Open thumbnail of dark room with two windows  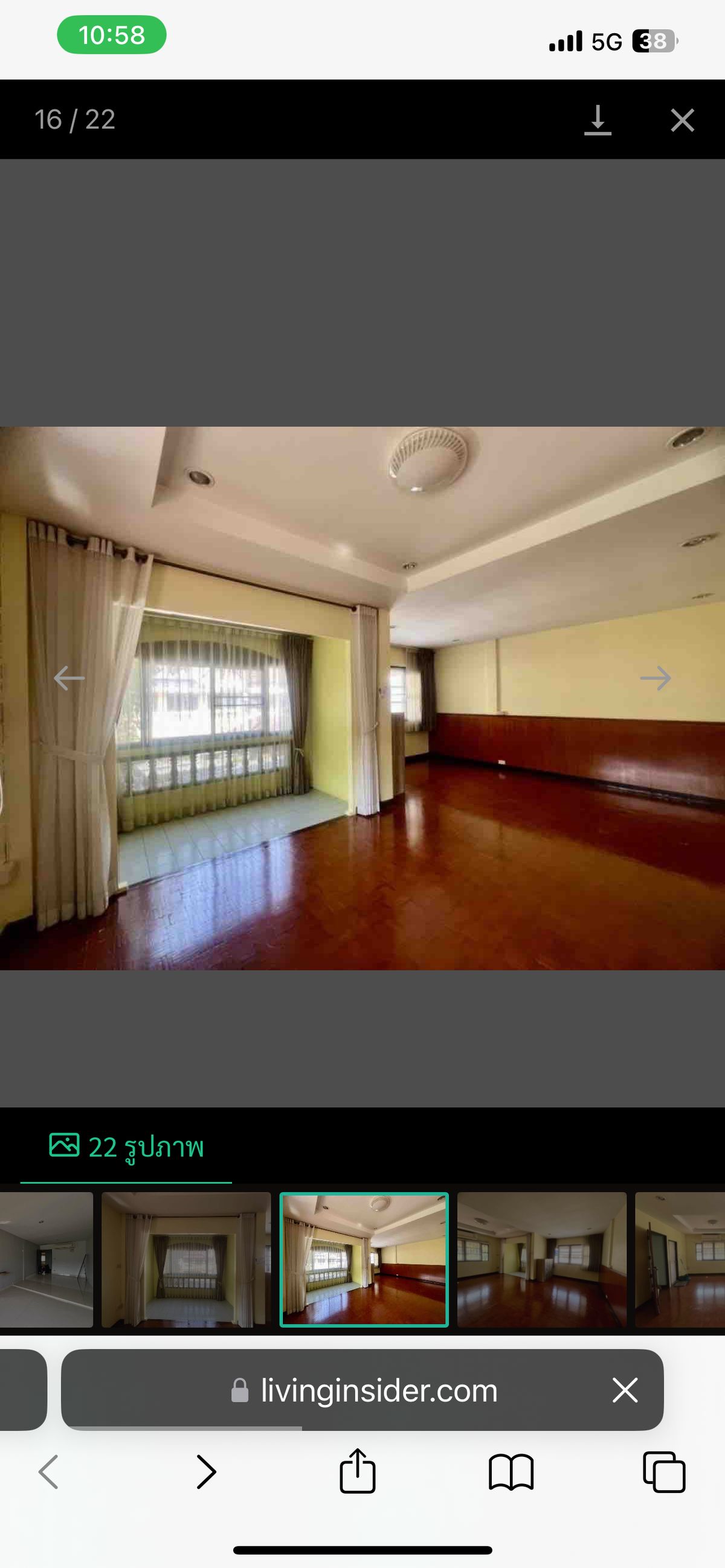click(541, 1259)
